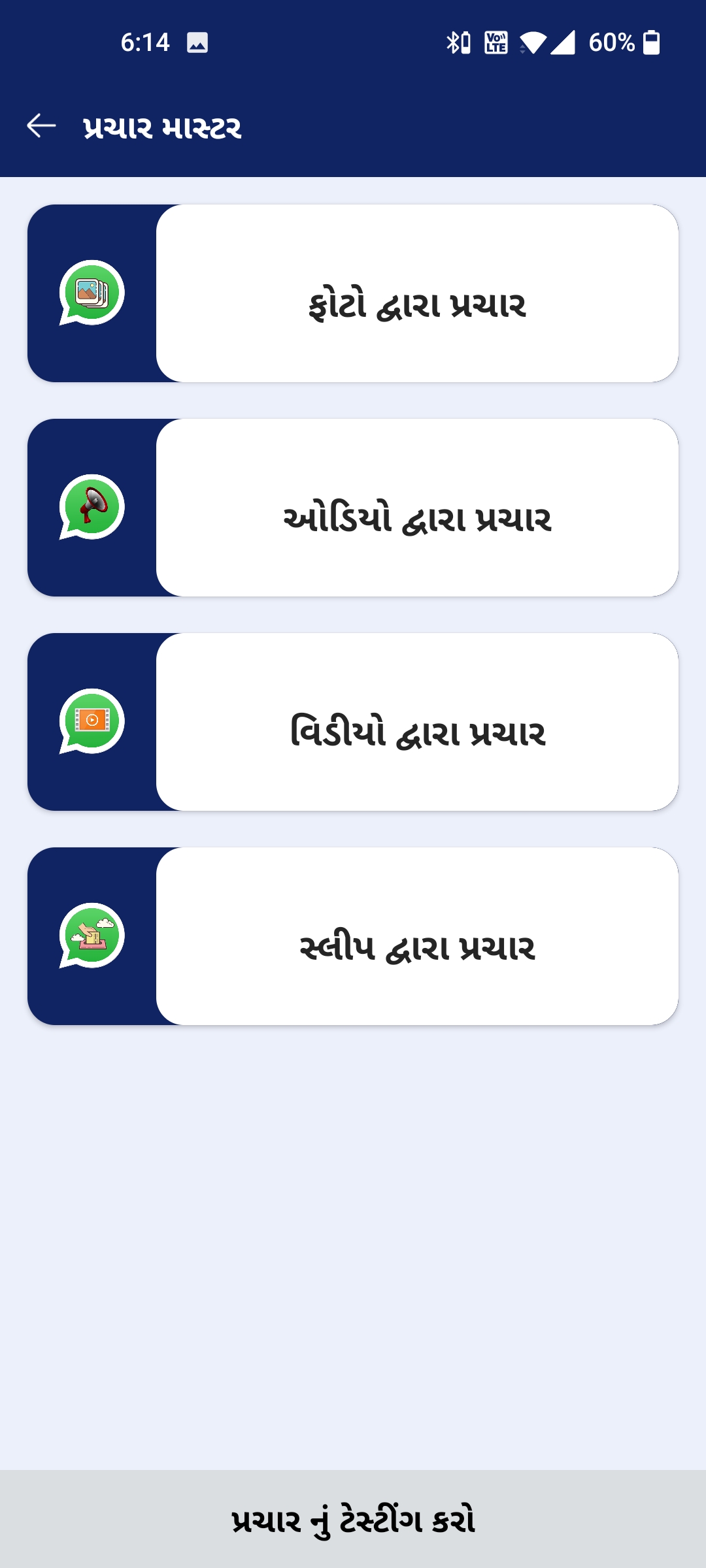Select the photo promotion WhatsApp icon

tap(92, 293)
